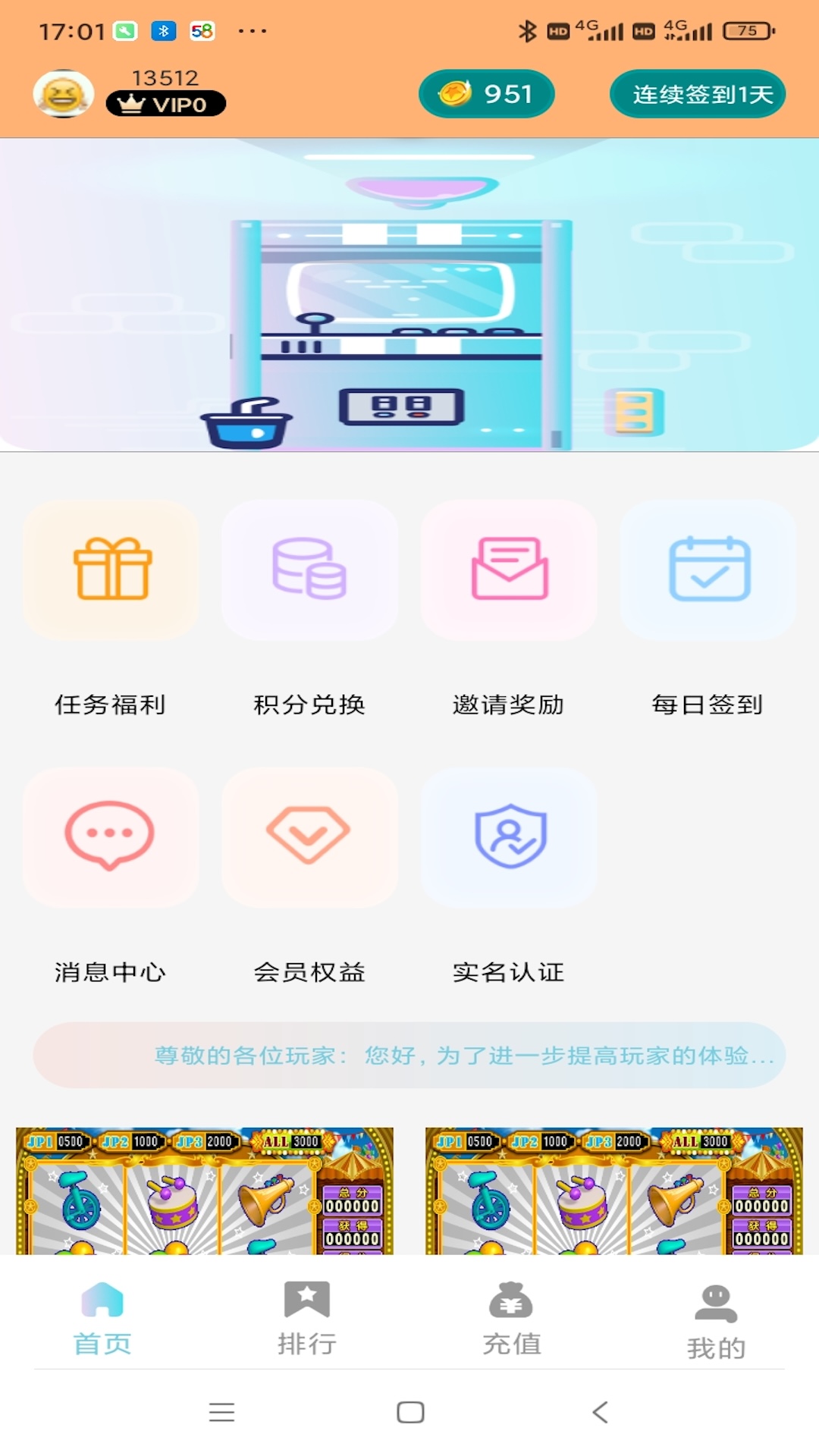The image size is (819, 1456).
Task: Open the claw machine banner
Action: point(409,295)
